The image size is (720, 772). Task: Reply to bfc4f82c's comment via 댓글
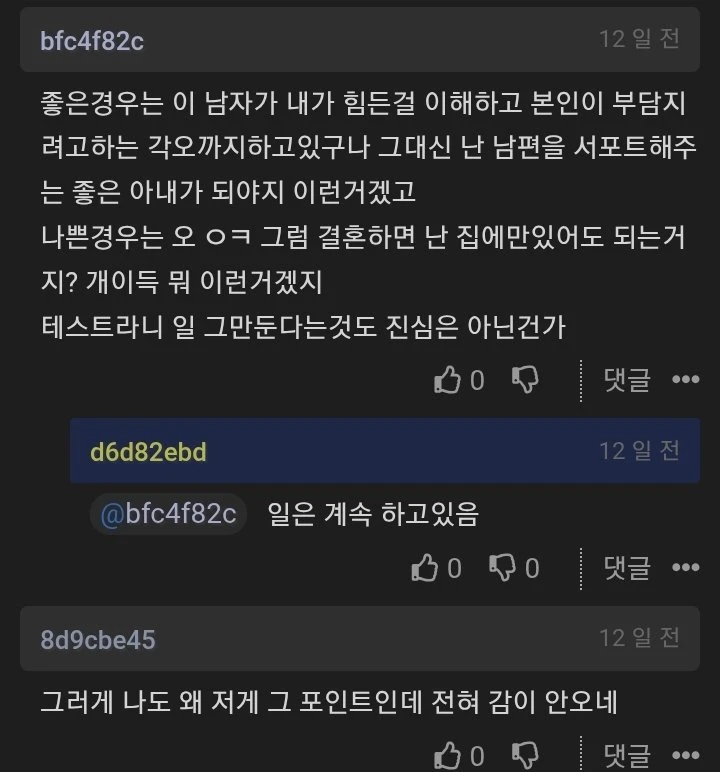coord(627,380)
